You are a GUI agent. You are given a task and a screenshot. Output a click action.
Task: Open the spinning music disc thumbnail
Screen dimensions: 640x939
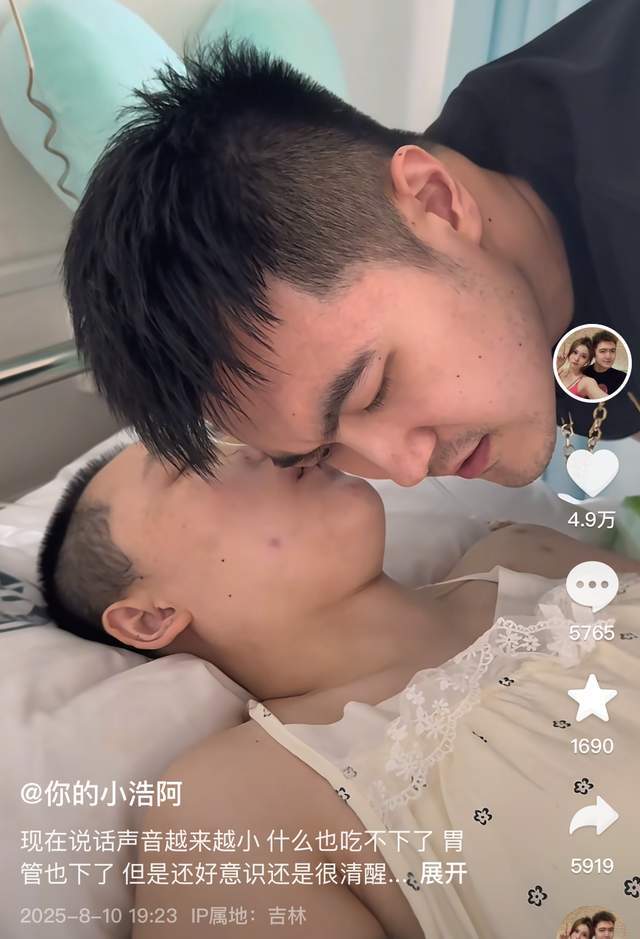click(593, 925)
